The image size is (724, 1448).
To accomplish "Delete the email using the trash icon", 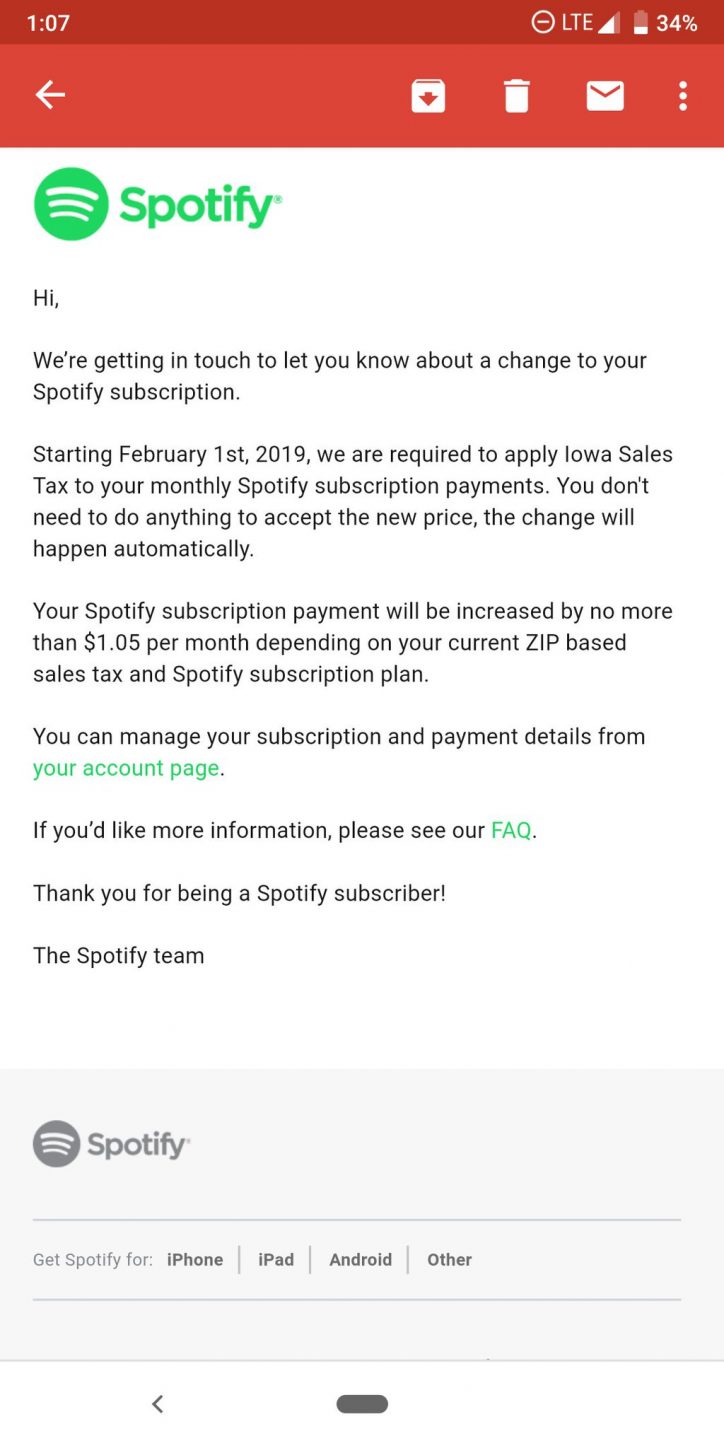I will point(516,96).
